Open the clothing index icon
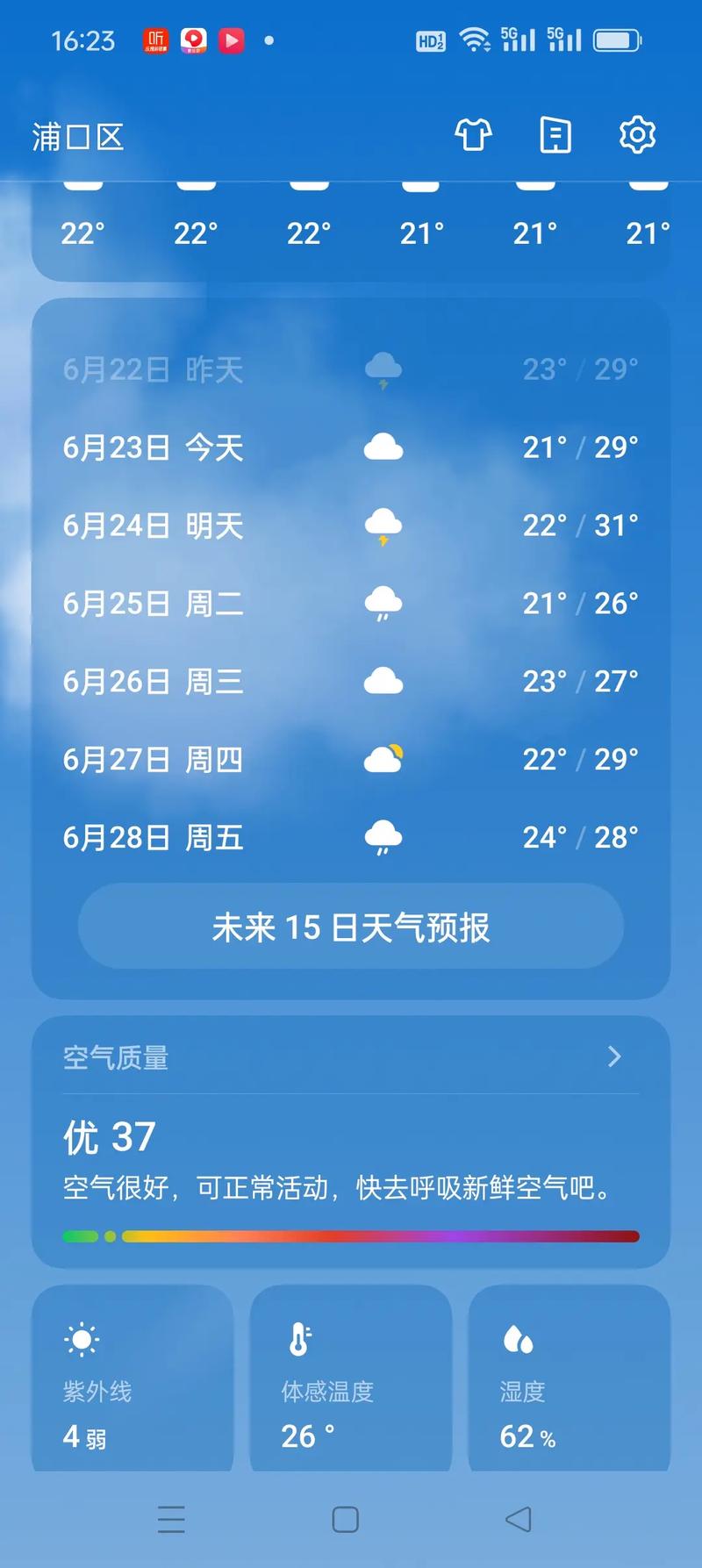The width and height of the screenshot is (702, 1568). tap(473, 136)
